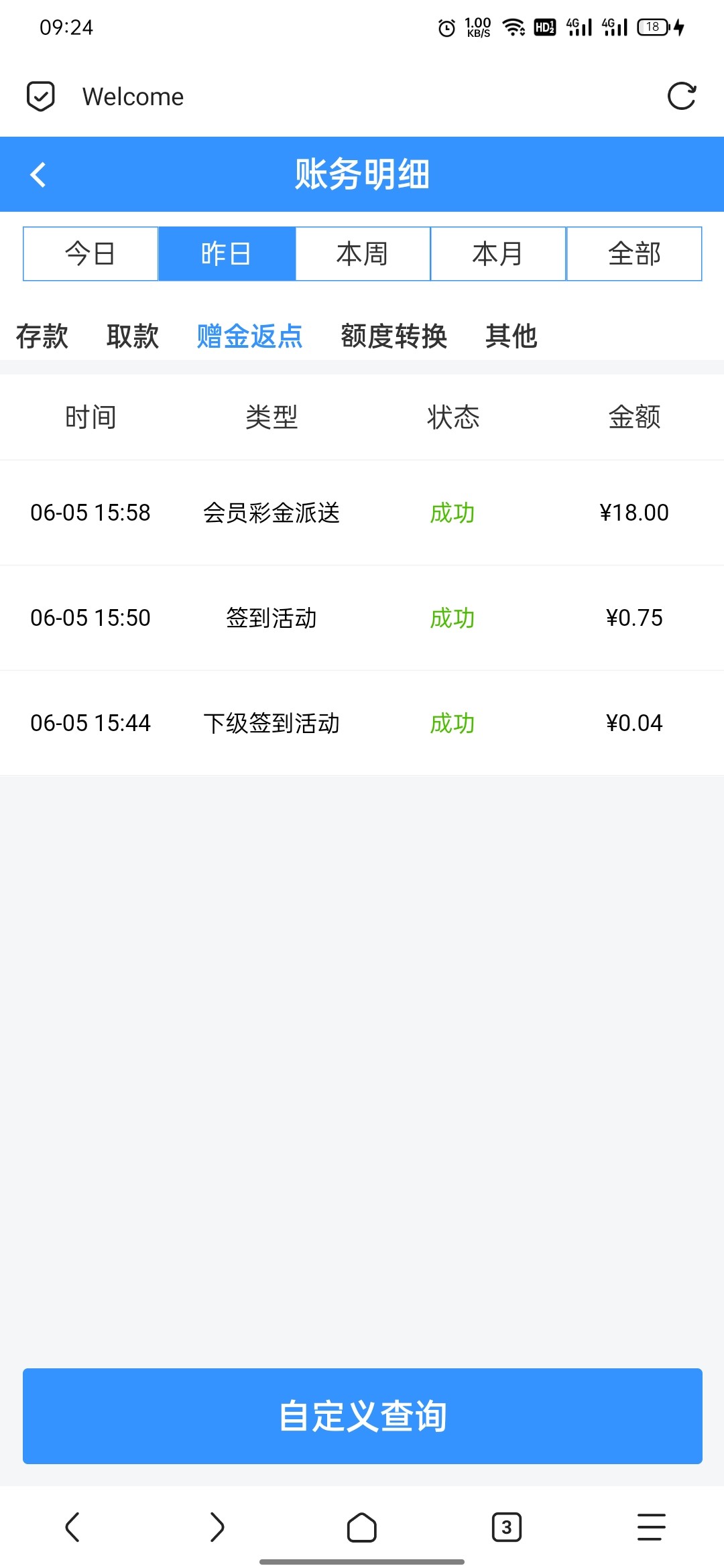
Task: Tap the 自定义查询 button
Action: pos(363,1416)
